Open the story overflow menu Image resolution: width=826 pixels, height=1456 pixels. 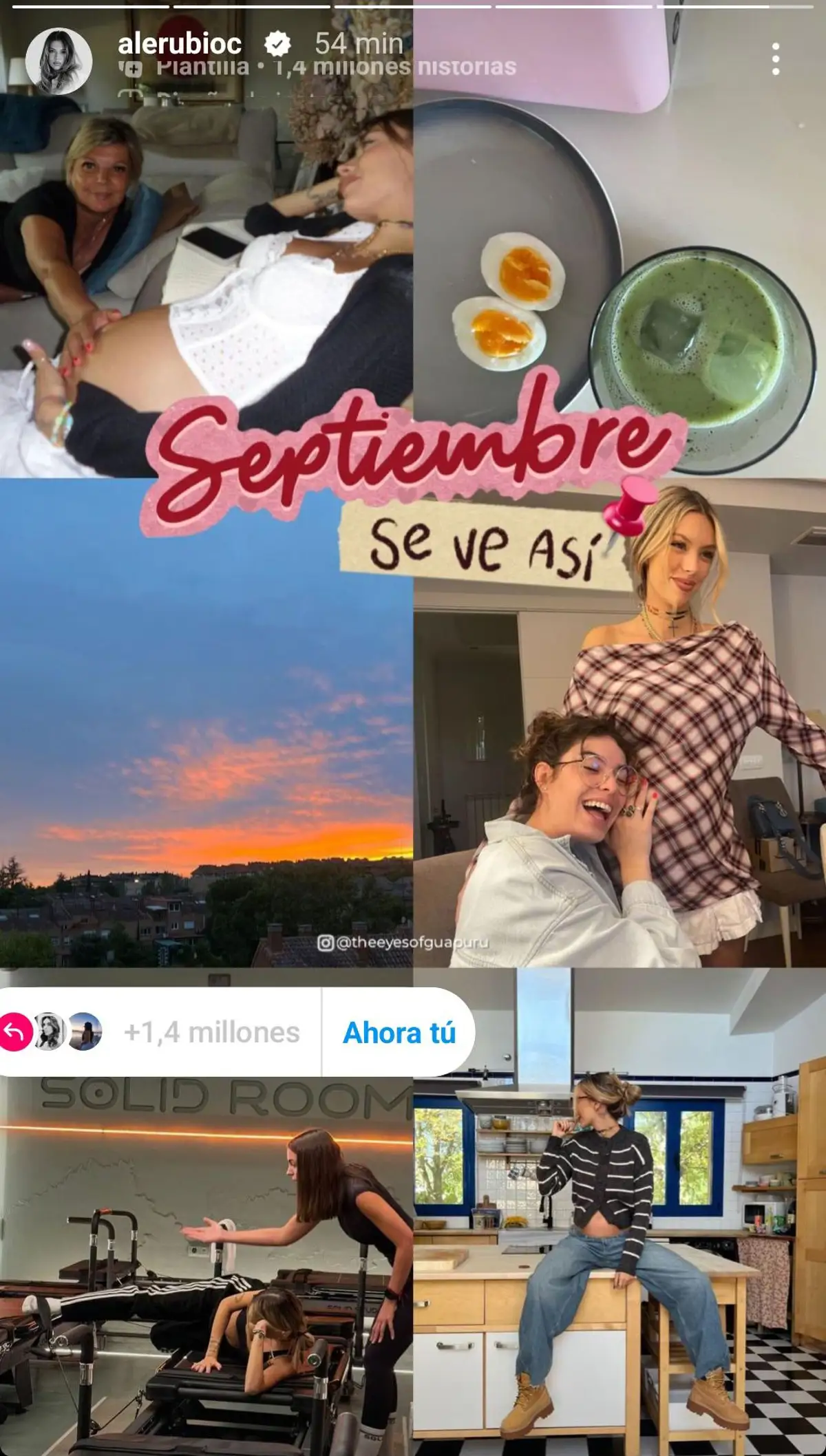click(x=776, y=59)
